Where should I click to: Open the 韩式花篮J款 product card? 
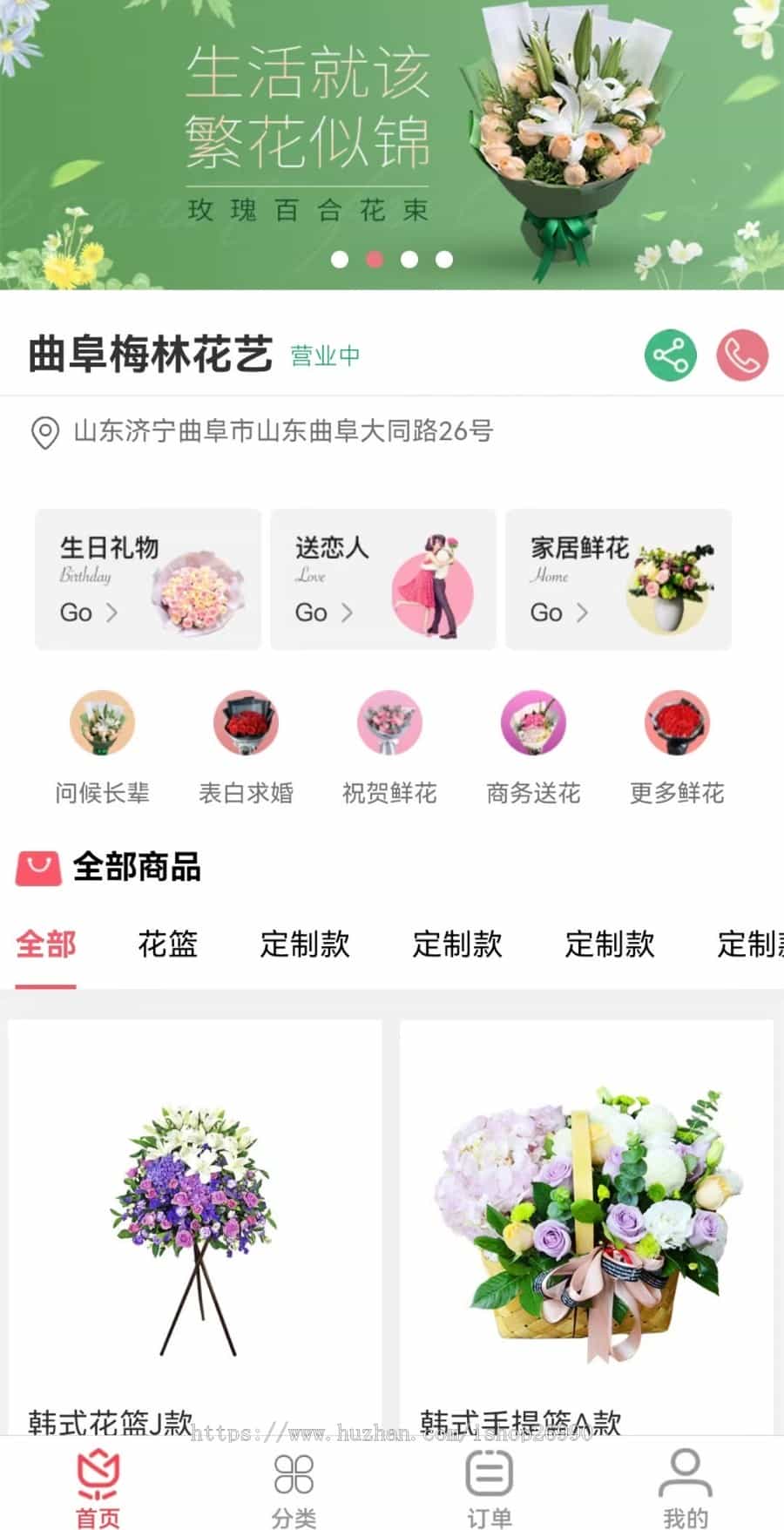click(x=195, y=1220)
